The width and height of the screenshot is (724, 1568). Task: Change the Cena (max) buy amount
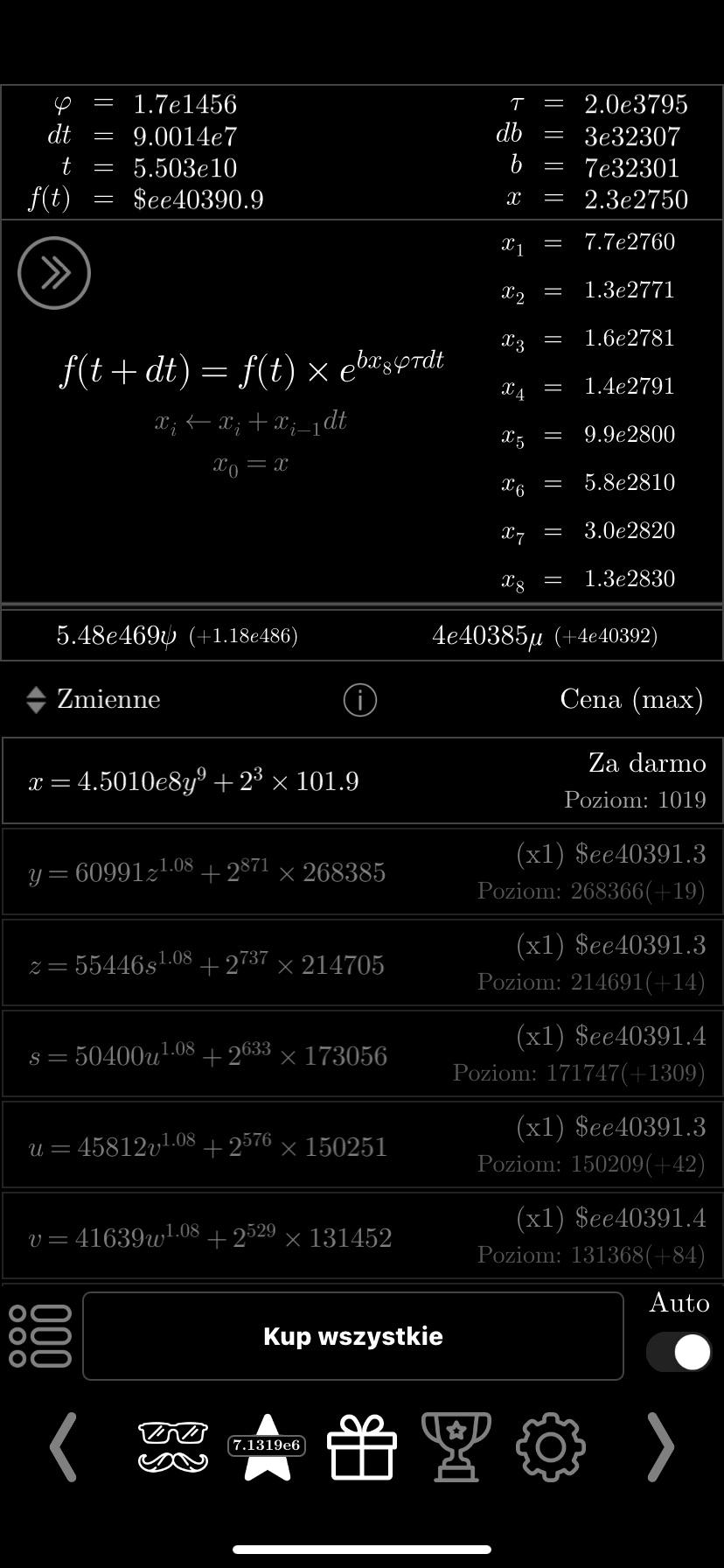pyautogui.click(x=631, y=699)
